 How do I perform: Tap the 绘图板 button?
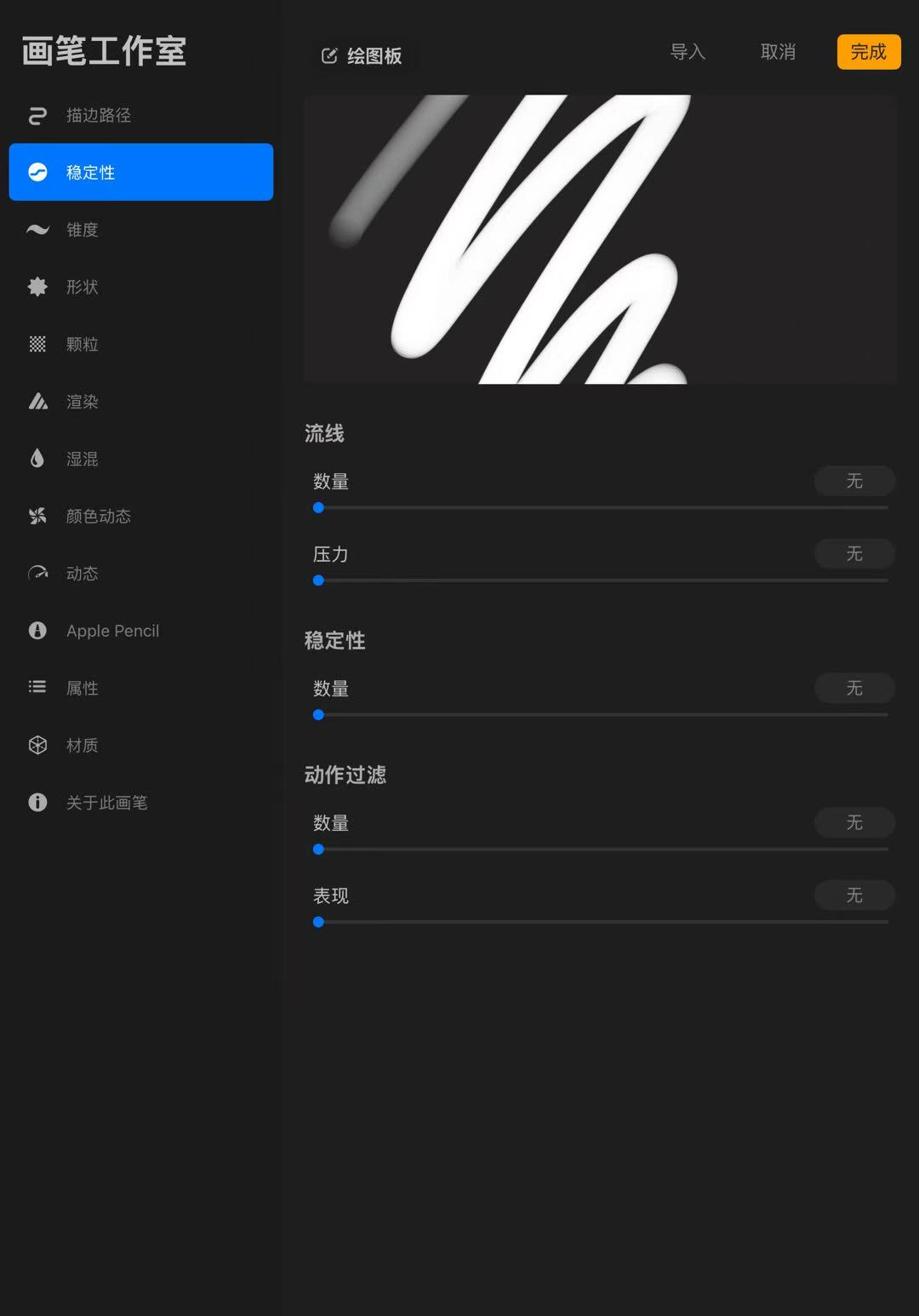[x=362, y=56]
